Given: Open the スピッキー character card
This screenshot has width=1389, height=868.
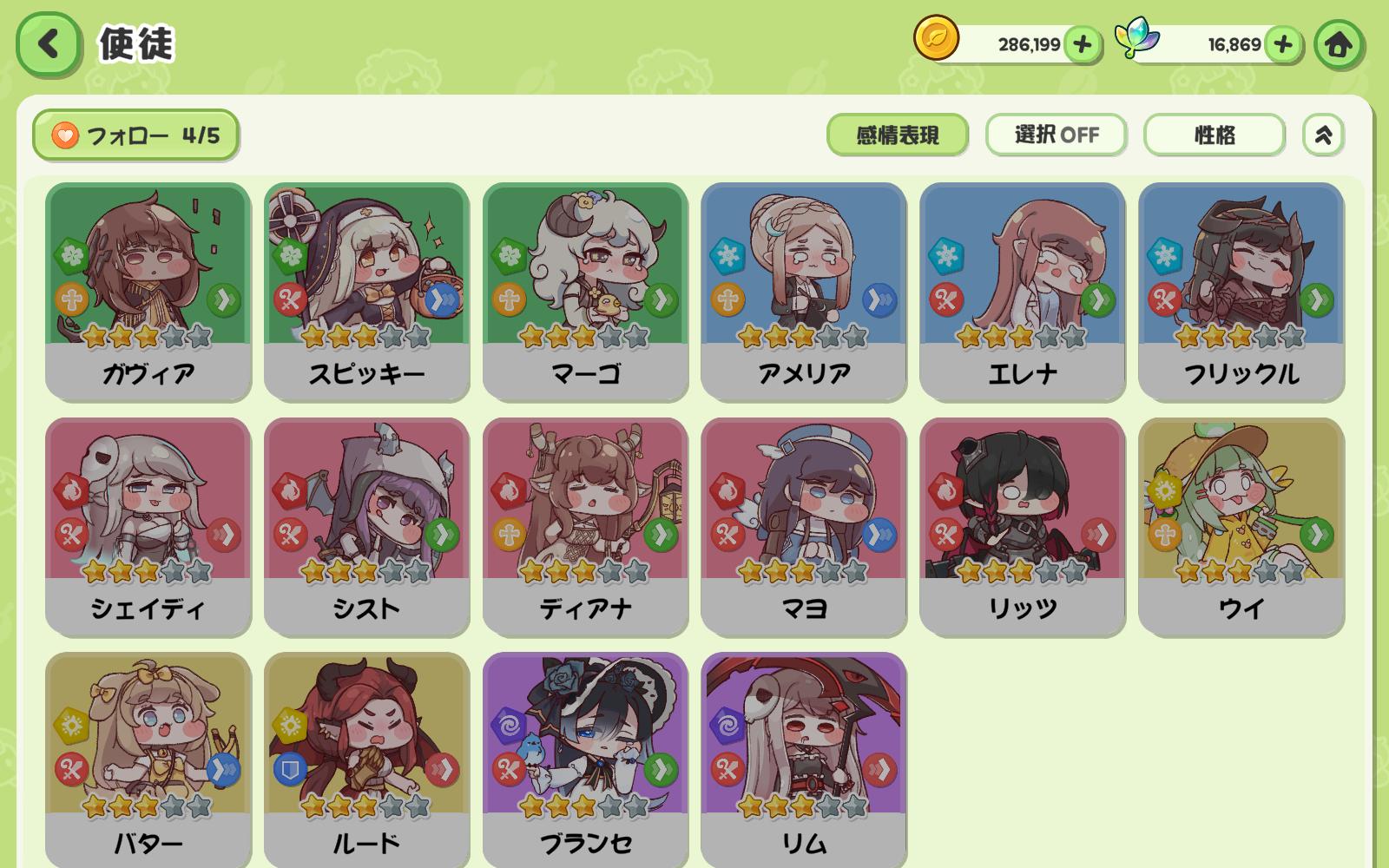Looking at the screenshot, I should pyautogui.click(x=366, y=291).
